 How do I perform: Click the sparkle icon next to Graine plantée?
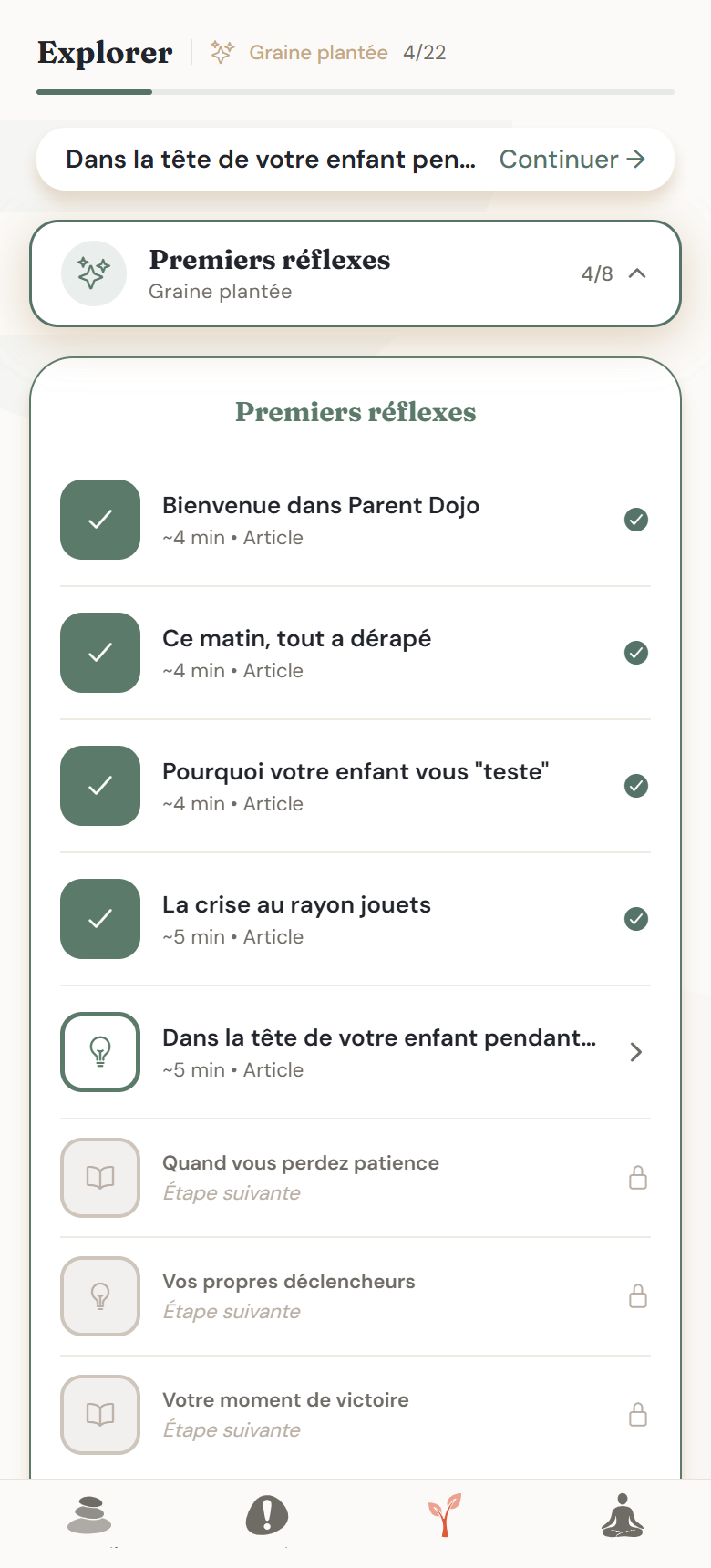222,54
